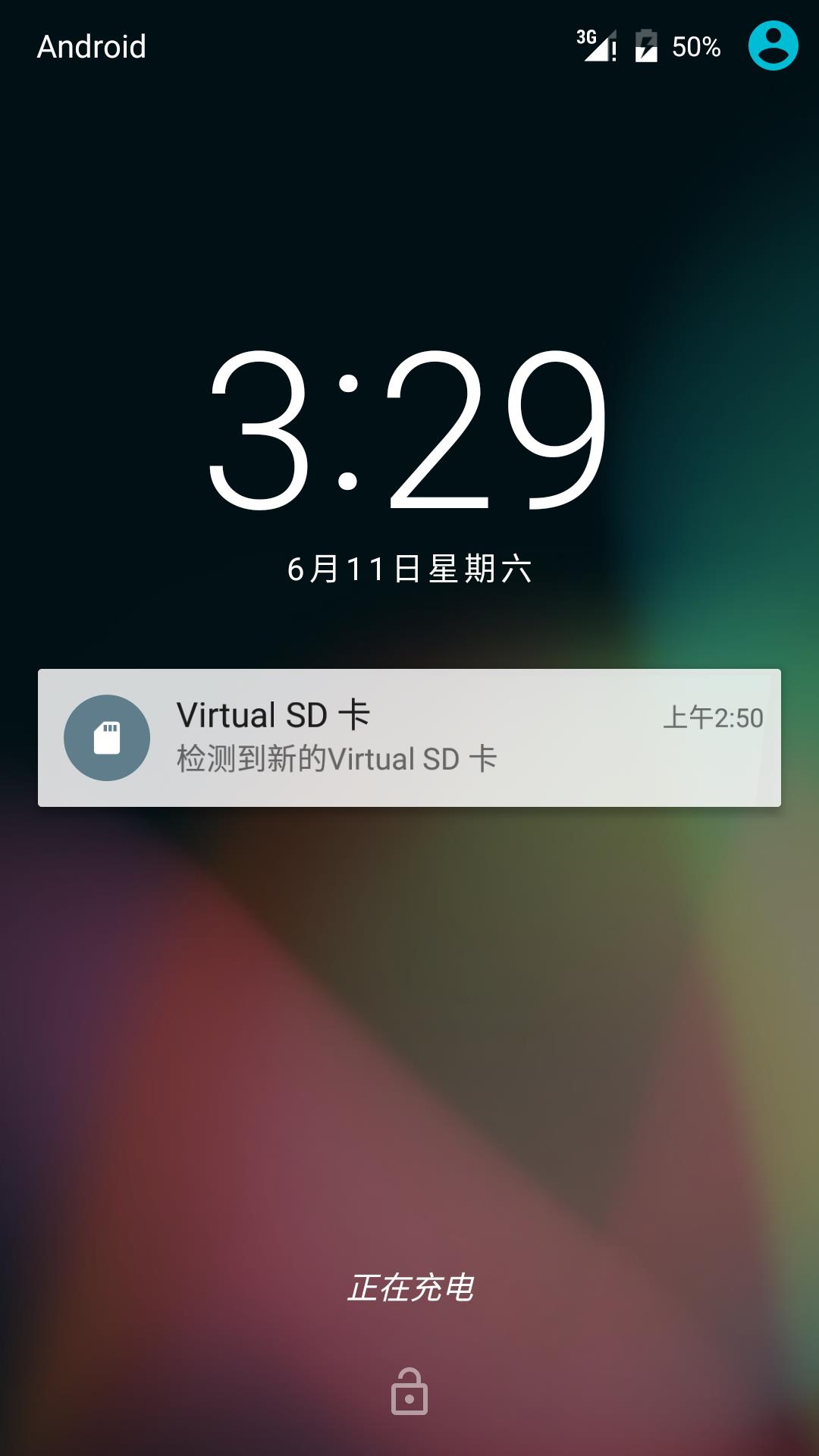Open the Virtual SD 卡 notification
819x1456 pixels.
click(x=409, y=738)
